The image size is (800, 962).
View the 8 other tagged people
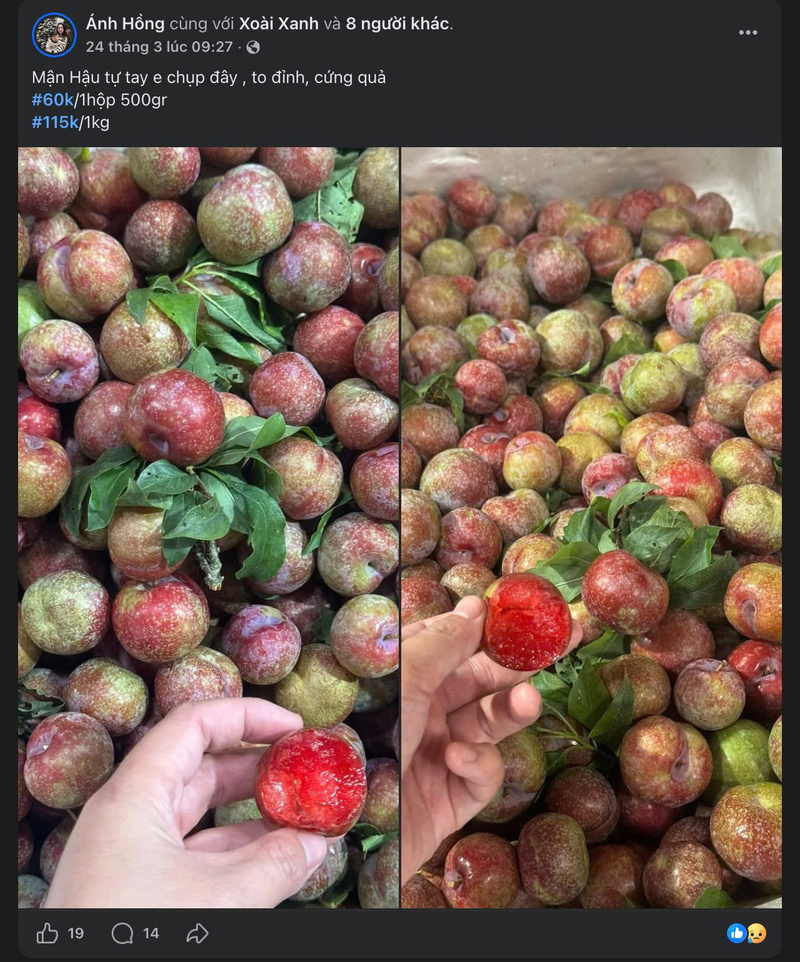[x=398, y=23]
